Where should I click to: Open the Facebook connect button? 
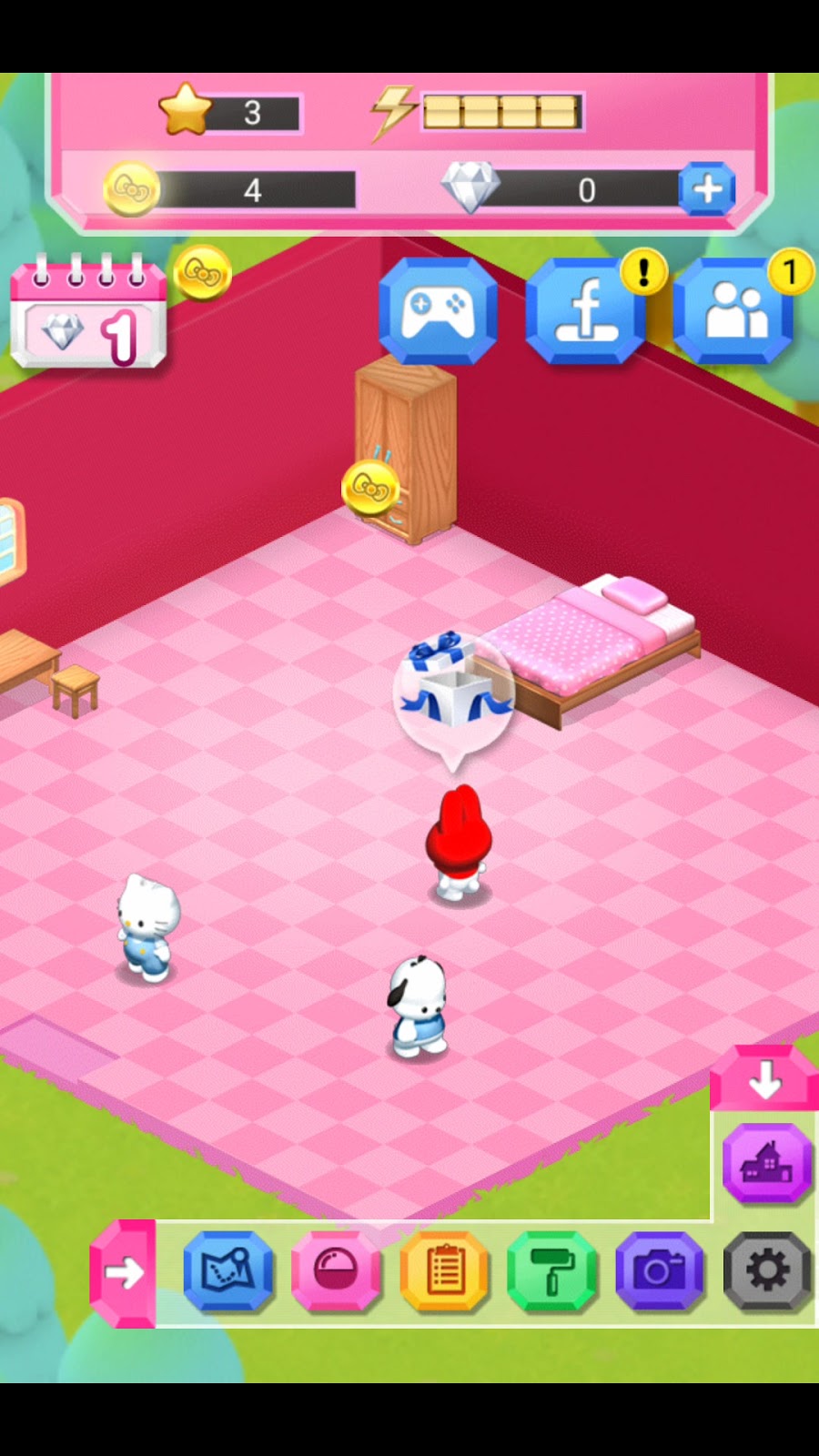[585, 312]
